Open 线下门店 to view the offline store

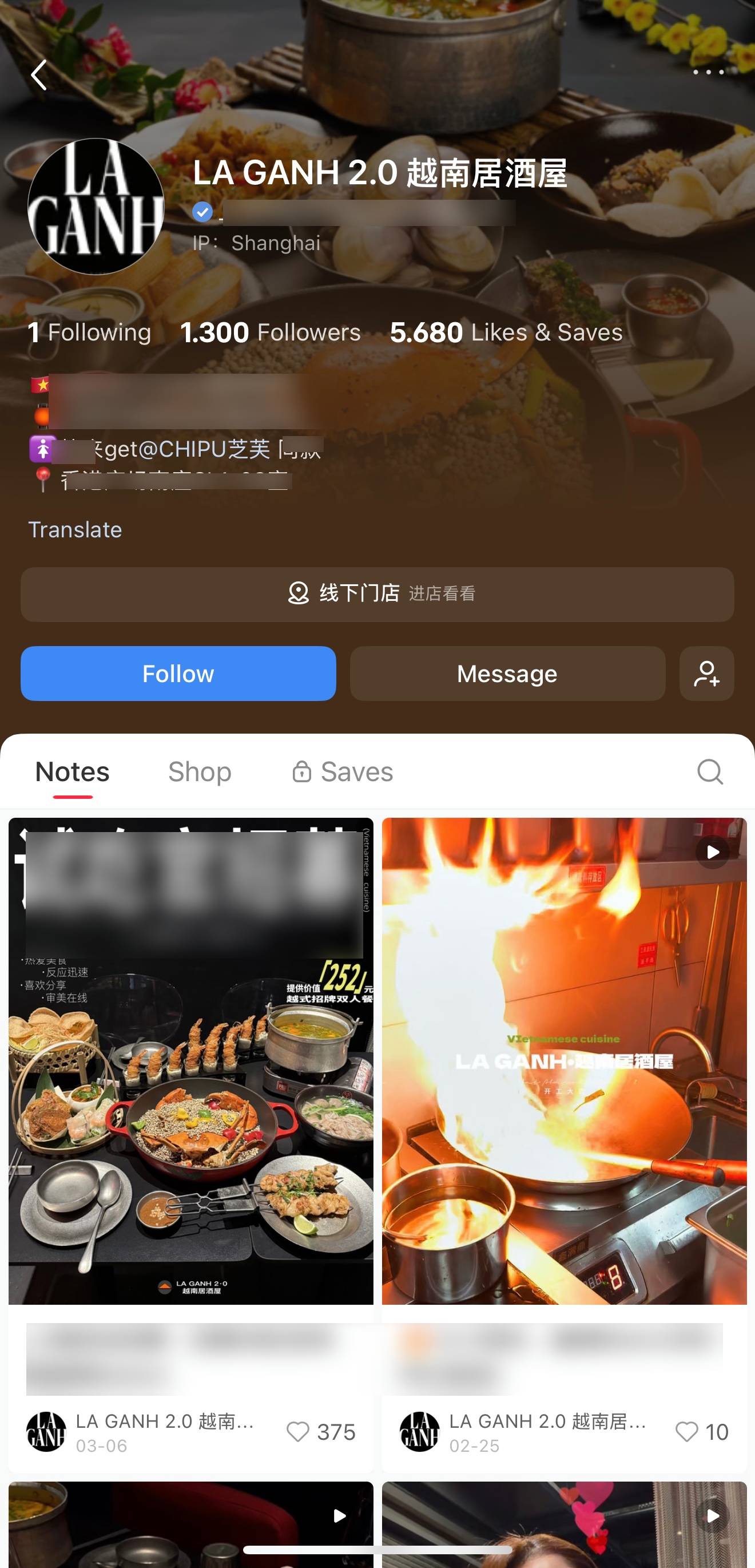click(377, 594)
